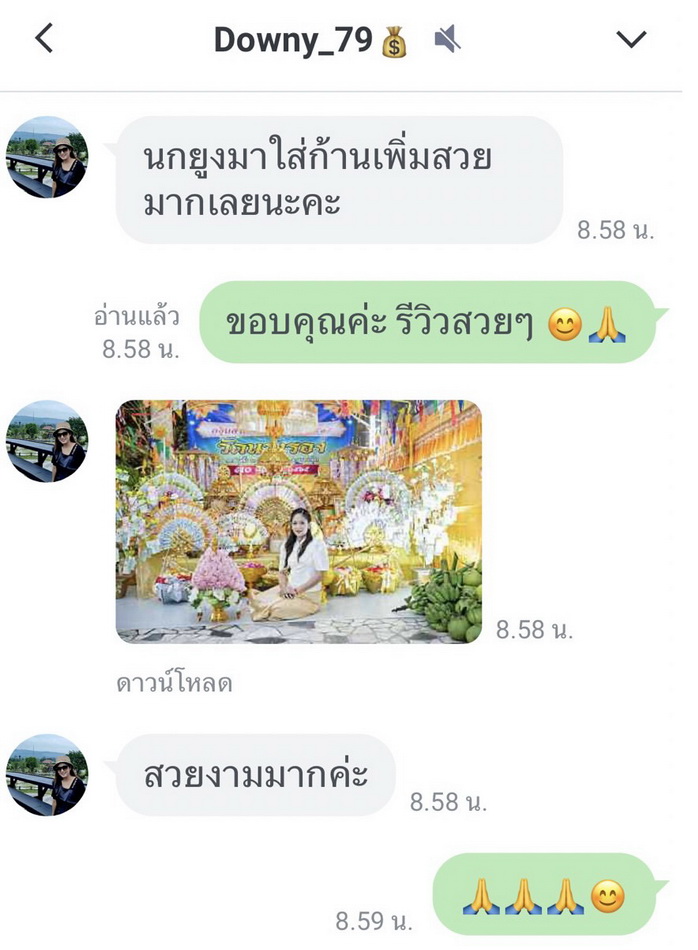Expand the chat options chevron
Image resolution: width=698 pixels, height=950 pixels.
tap(631, 39)
